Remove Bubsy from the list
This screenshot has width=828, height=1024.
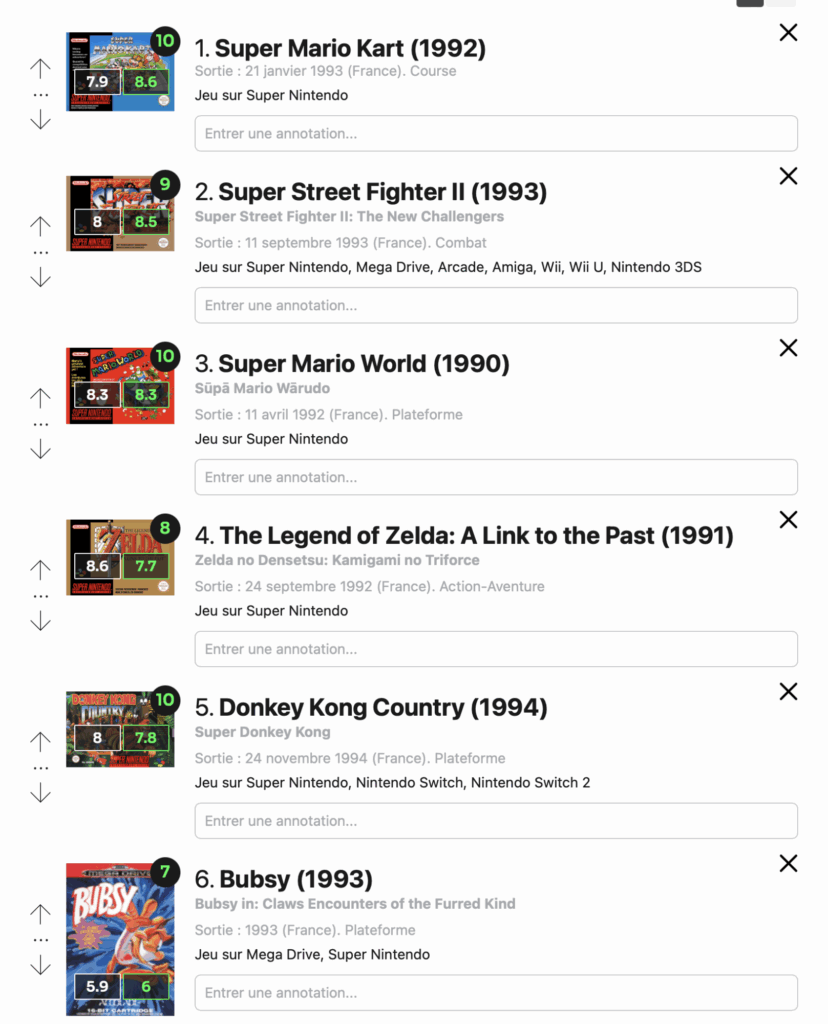[x=788, y=864]
